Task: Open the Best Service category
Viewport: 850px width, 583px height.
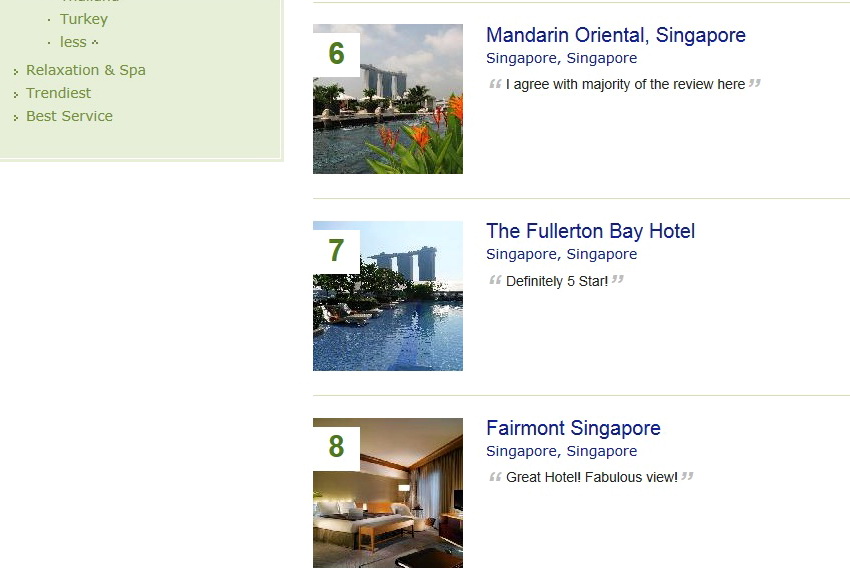Action: (69, 116)
